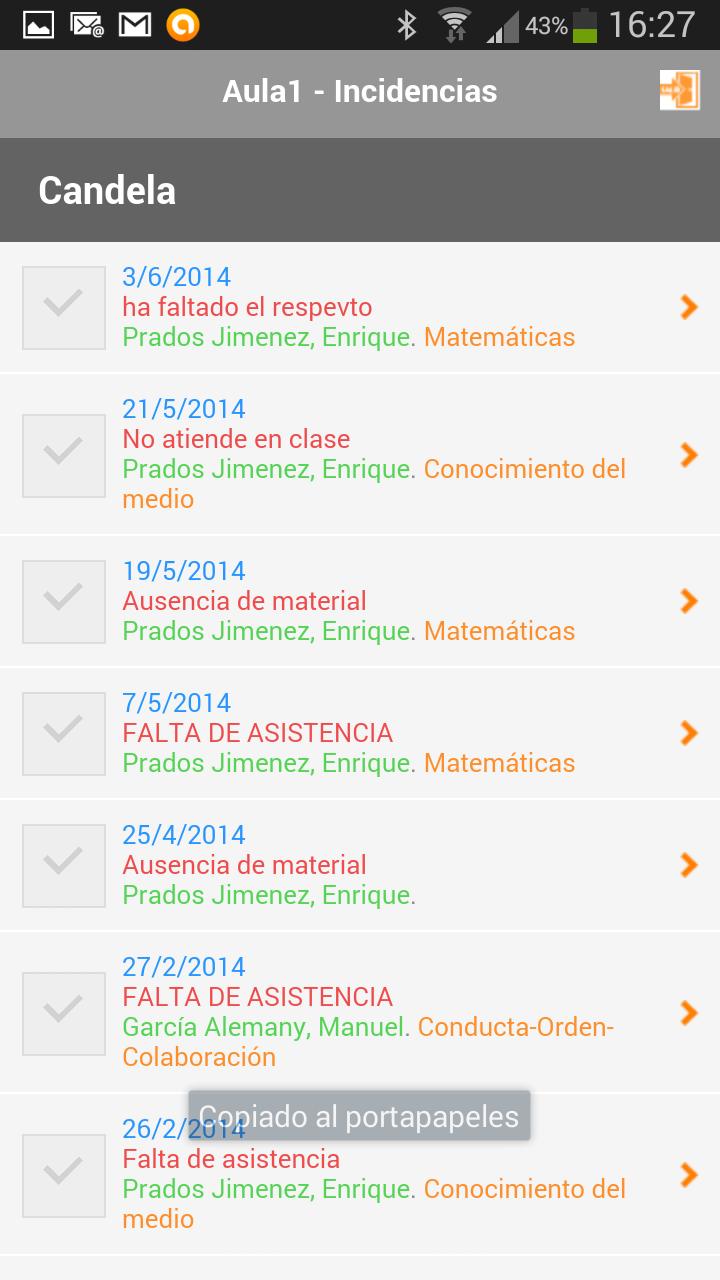The width and height of the screenshot is (720, 1280).
Task: Expand details for the 7/5/2014 incident
Action: click(x=688, y=733)
